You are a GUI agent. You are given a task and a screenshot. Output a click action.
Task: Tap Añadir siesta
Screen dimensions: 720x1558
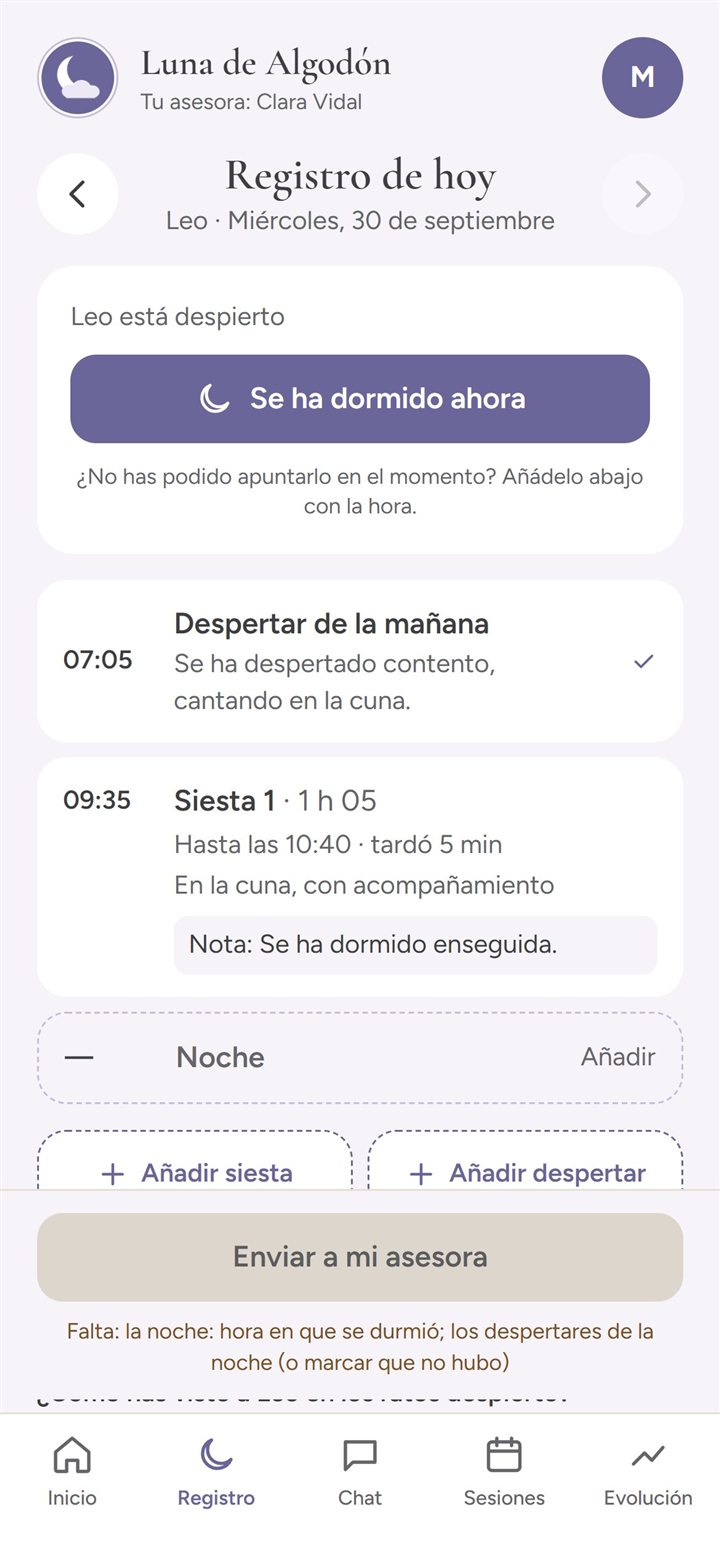click(195, 1161)
